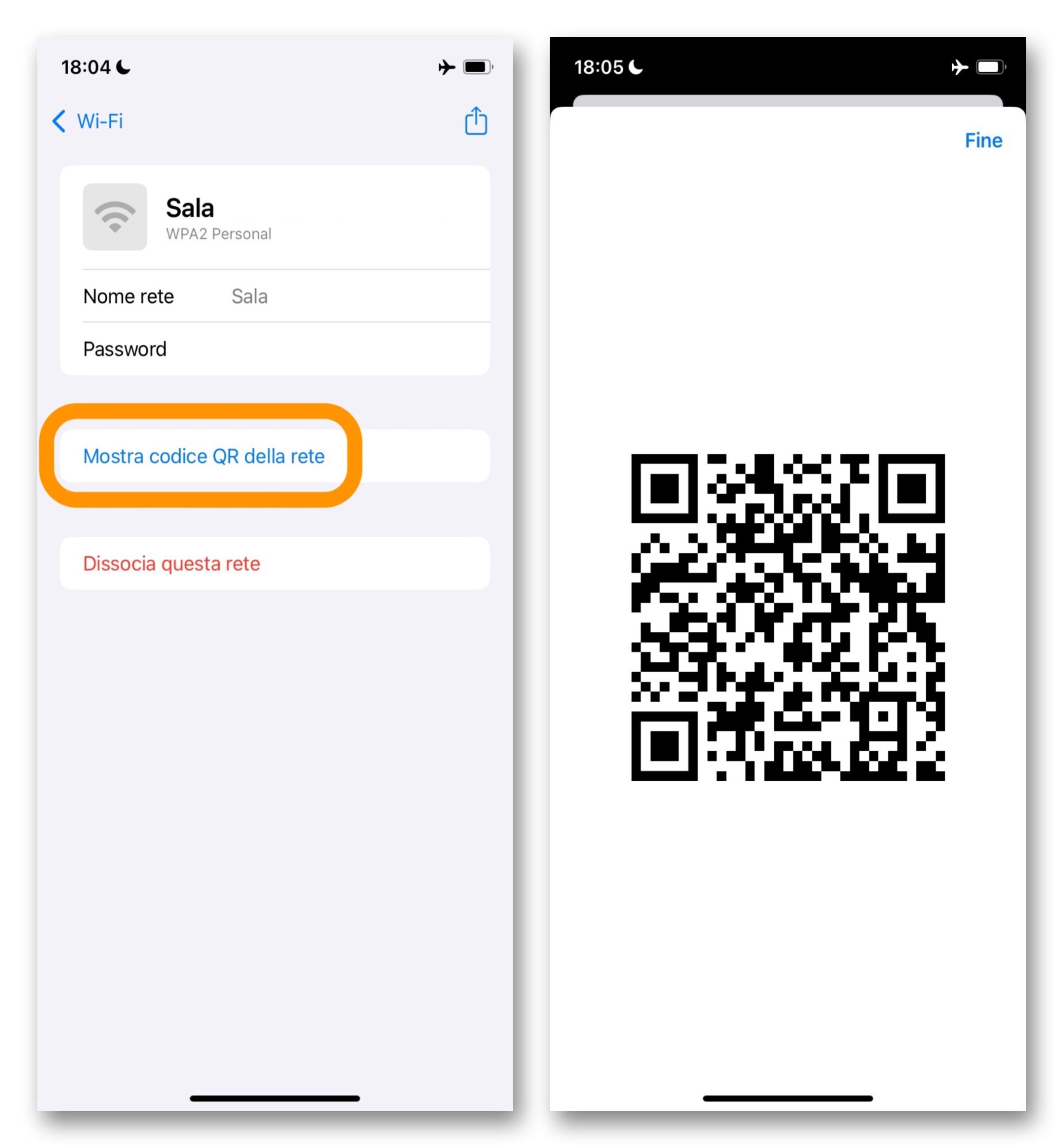Tap Mostra codice QR della rete

click(x=204, y=456)
